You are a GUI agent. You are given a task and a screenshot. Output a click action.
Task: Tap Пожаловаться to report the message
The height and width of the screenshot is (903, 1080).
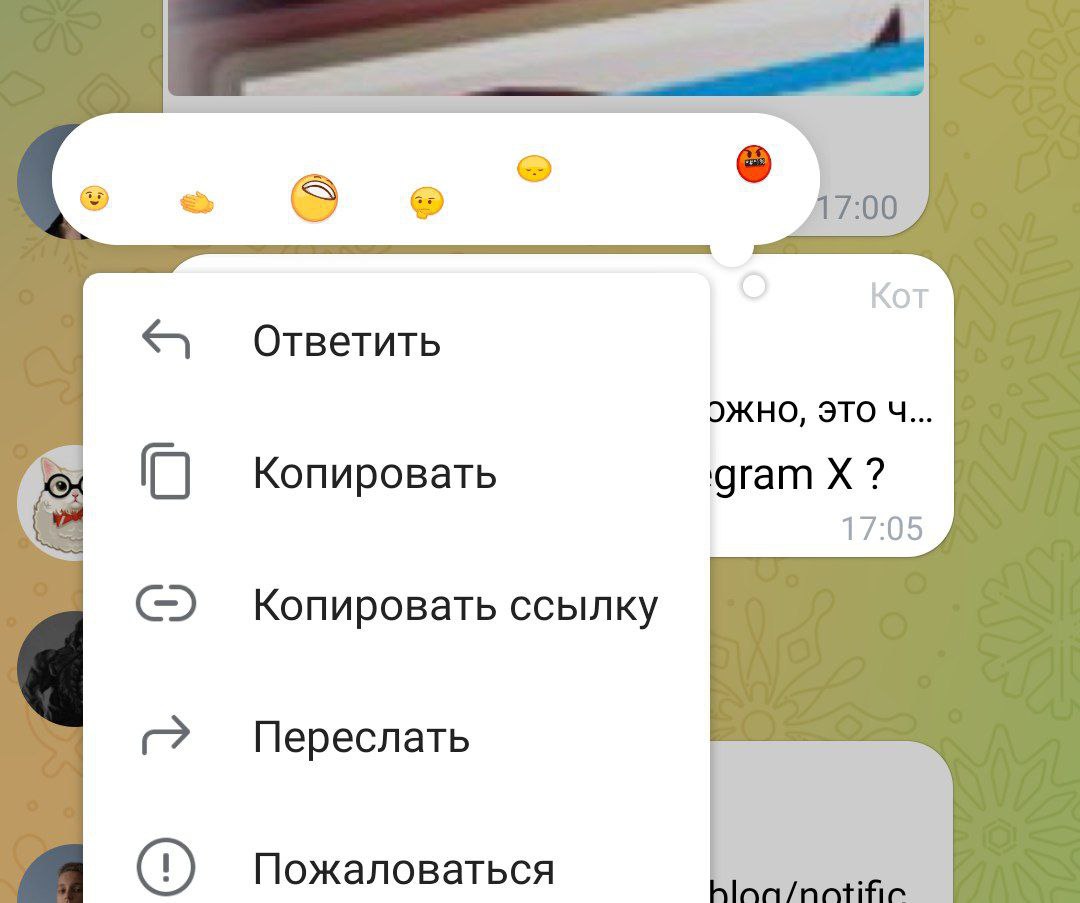click(403, 869)
